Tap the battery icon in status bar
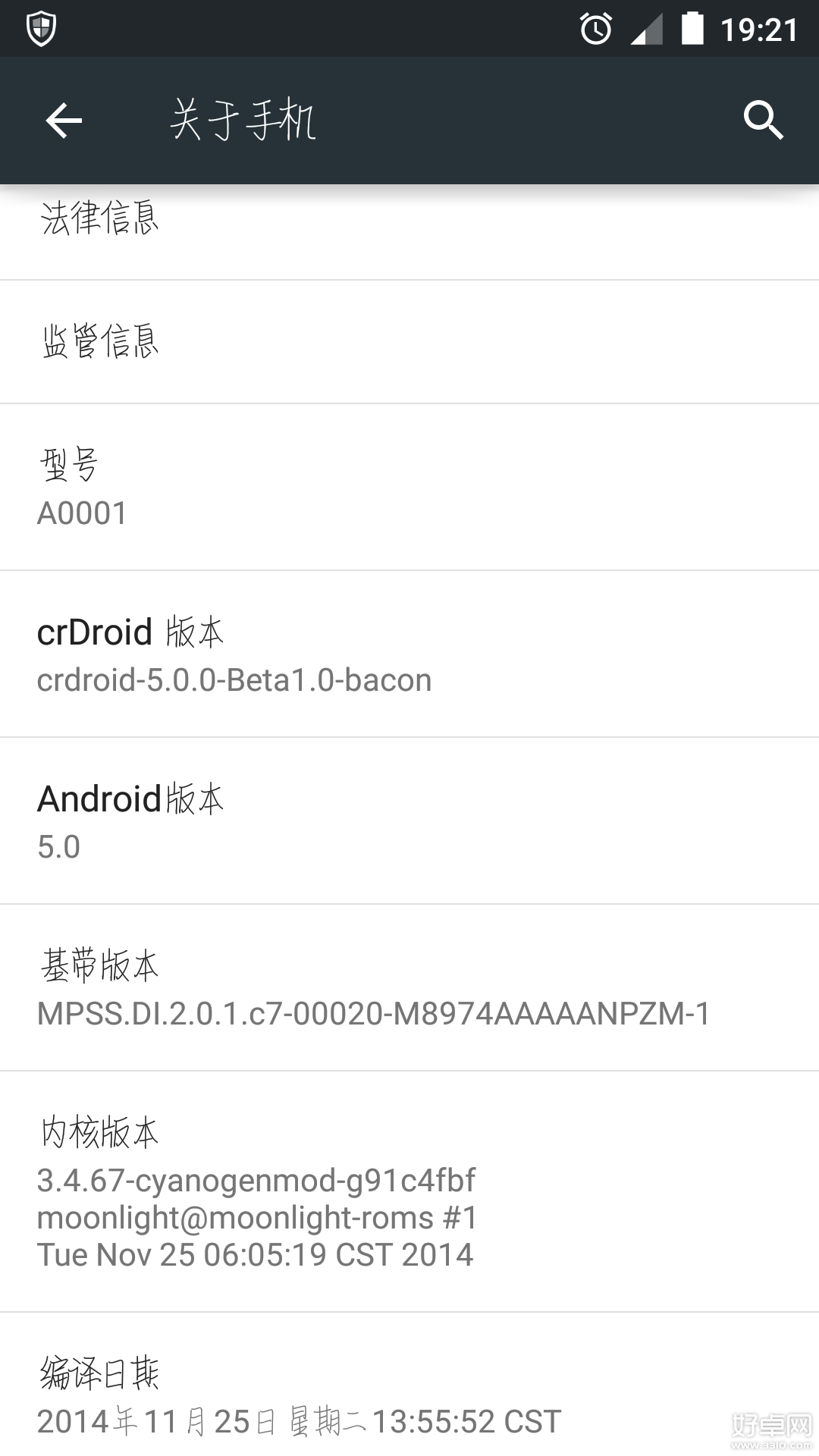The width and height of the screenshot is (819, 1456). 692,29
